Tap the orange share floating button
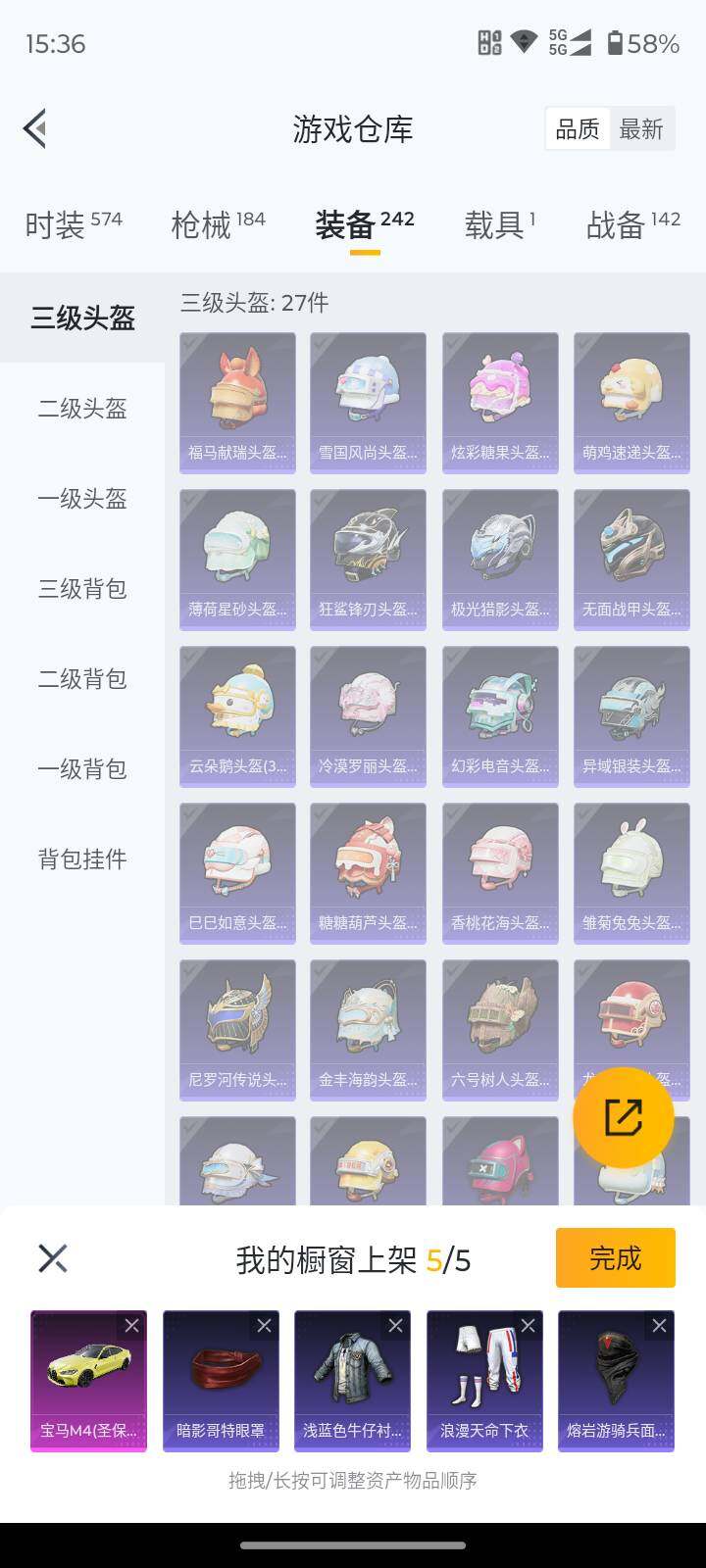Screen dimensions: 706x1568 tap(623, 1117)
